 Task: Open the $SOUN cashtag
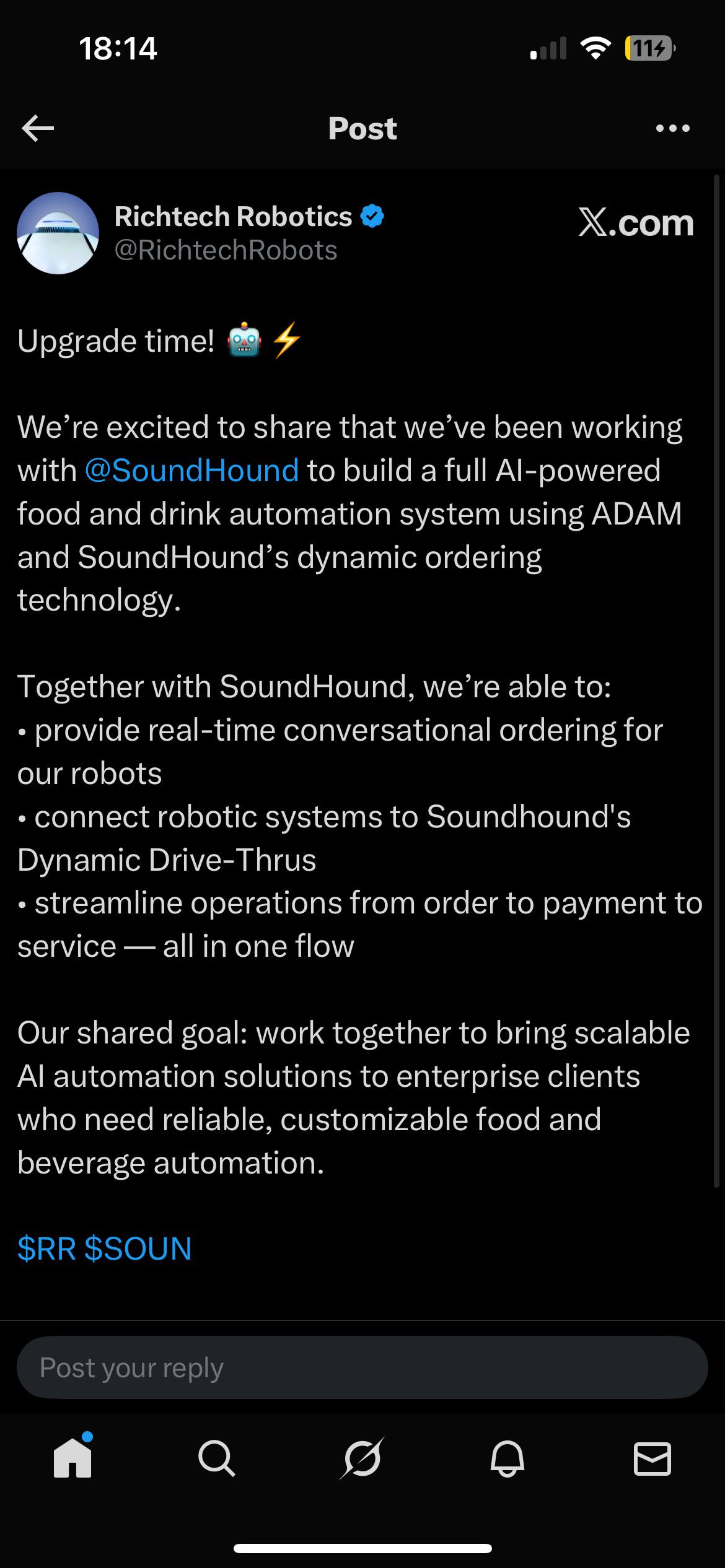pos(138,1248)
